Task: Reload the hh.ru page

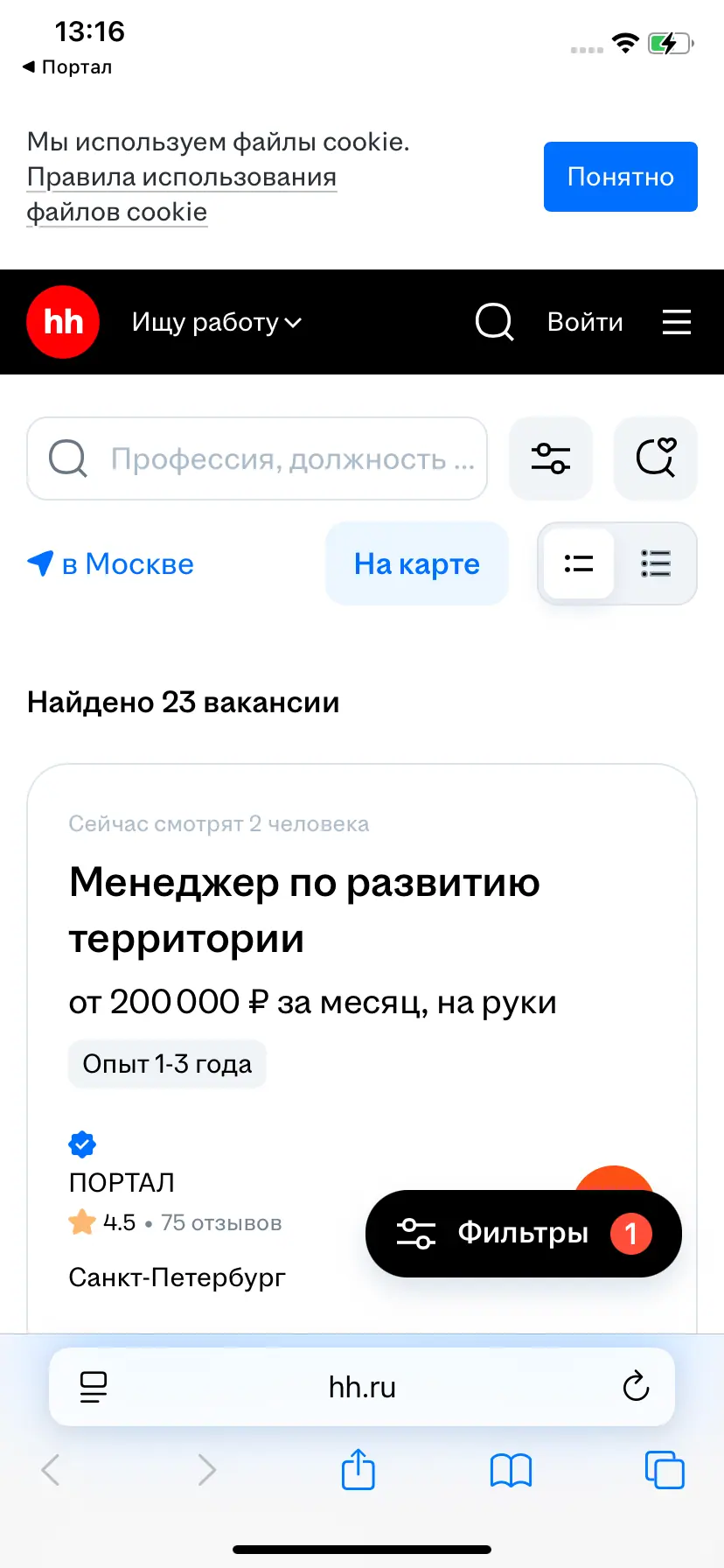Action: (x=636, y=1387)
